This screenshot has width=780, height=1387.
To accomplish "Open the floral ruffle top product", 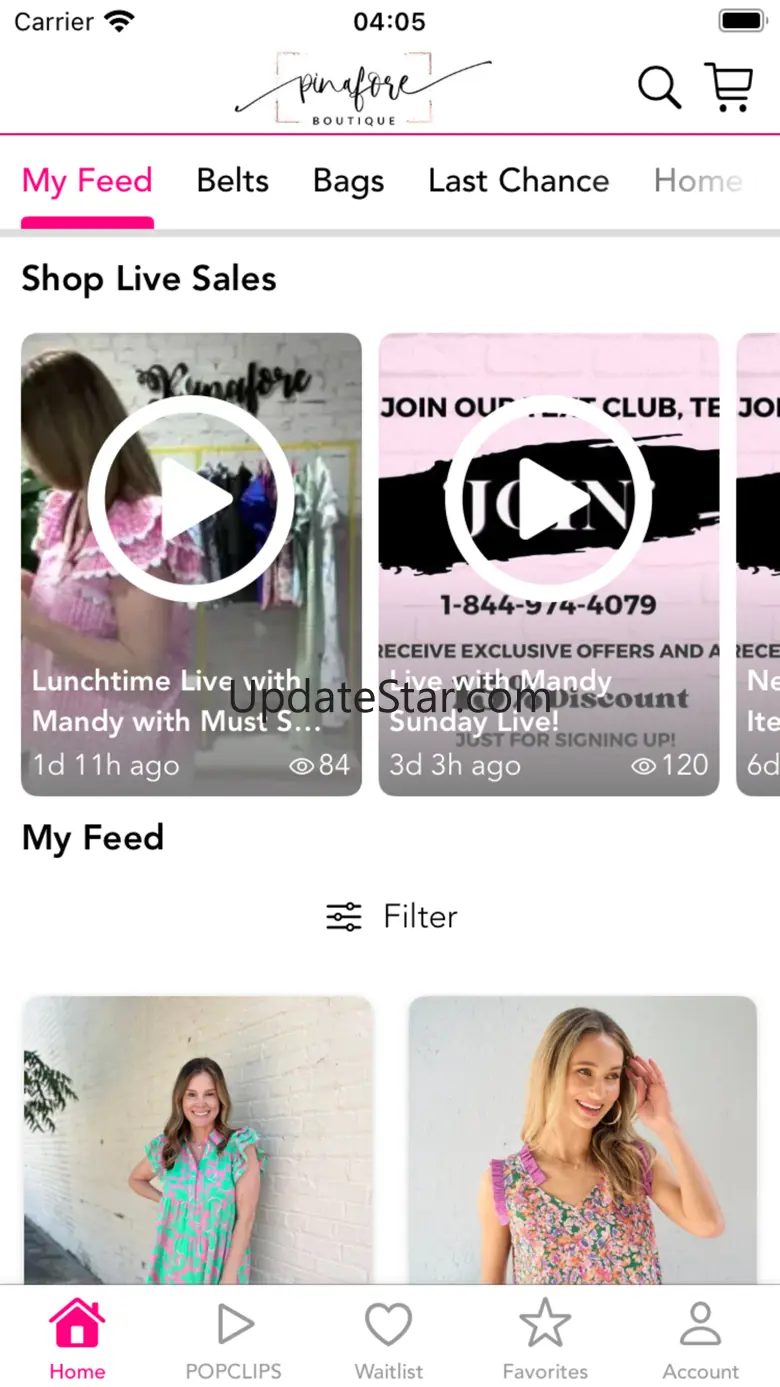I will 582,1140.
